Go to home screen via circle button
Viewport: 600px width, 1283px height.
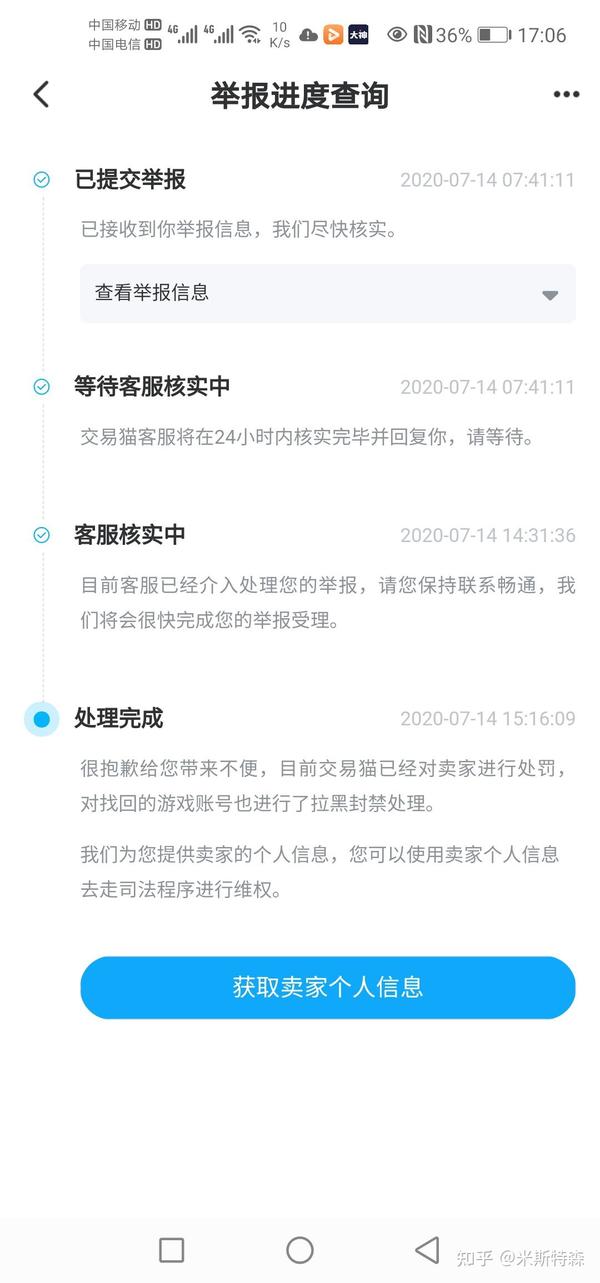click(x=300, y=1249)
